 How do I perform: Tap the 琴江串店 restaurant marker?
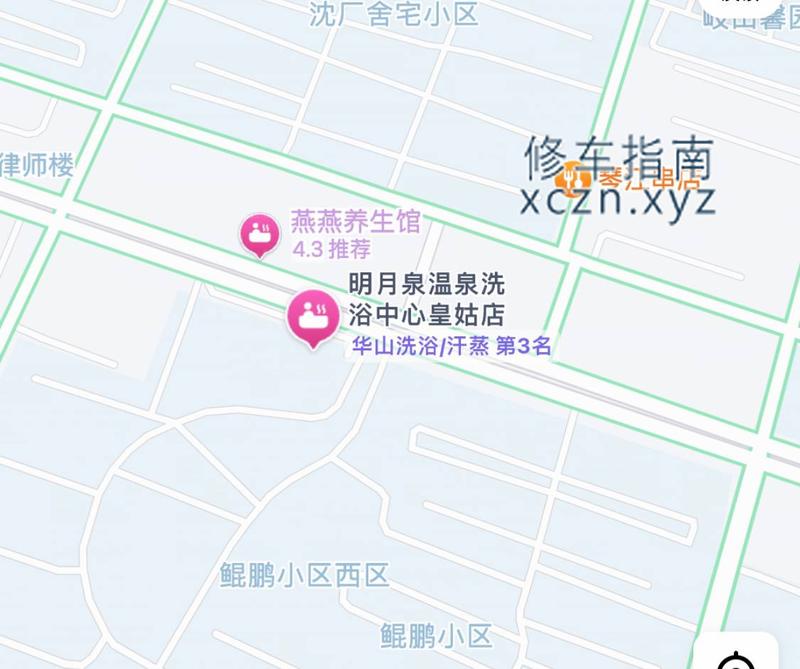[x=572, y=178]
